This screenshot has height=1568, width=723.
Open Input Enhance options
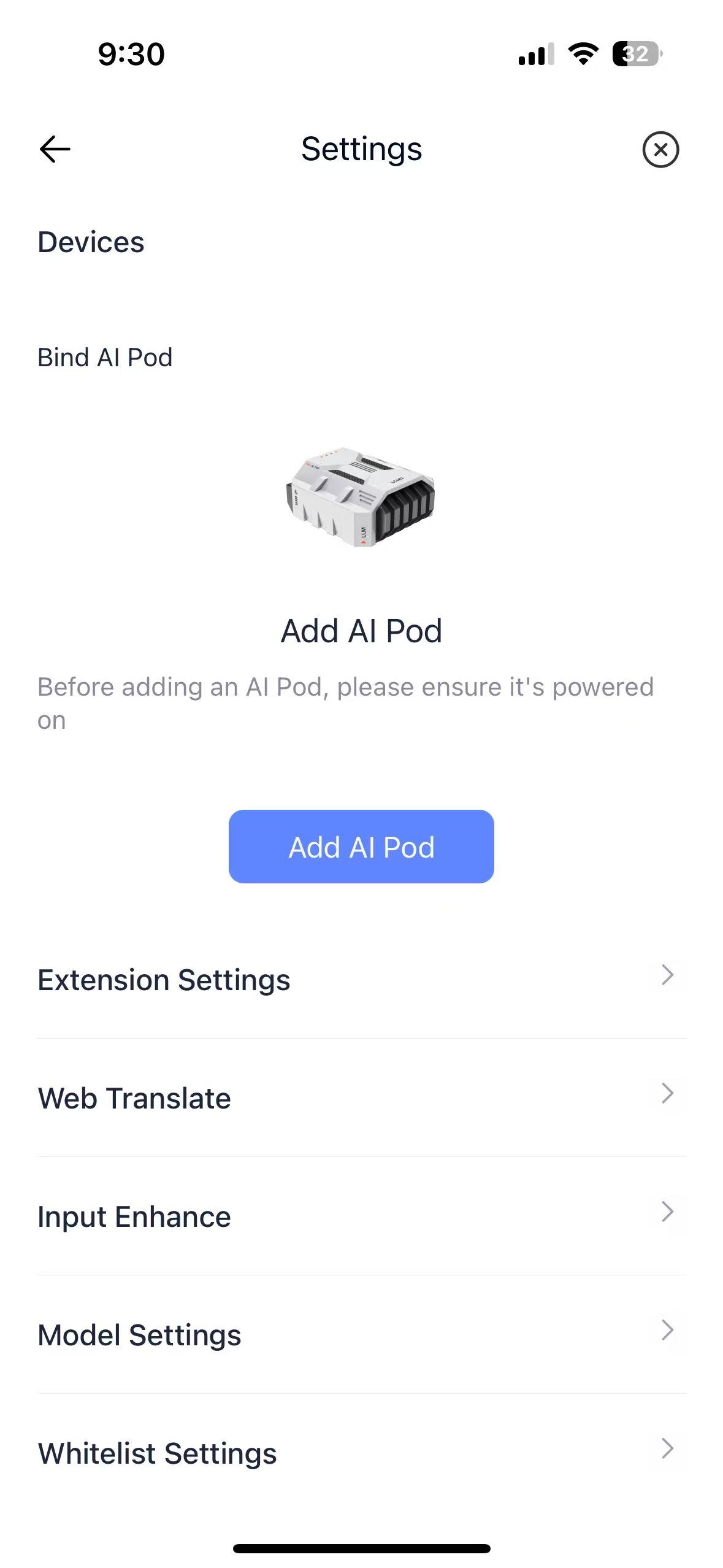tap(362, 1216)
